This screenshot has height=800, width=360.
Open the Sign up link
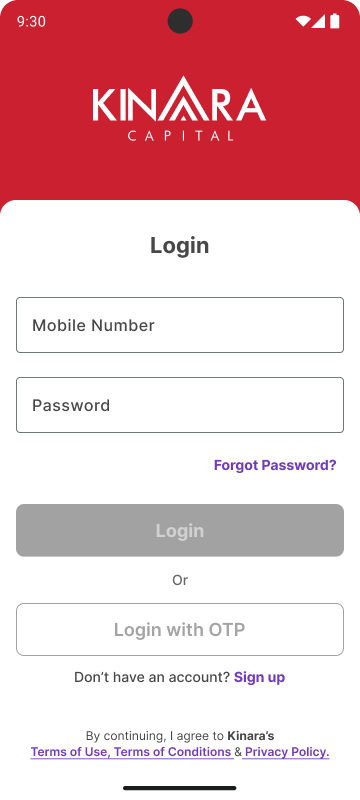tap(260, 677)
